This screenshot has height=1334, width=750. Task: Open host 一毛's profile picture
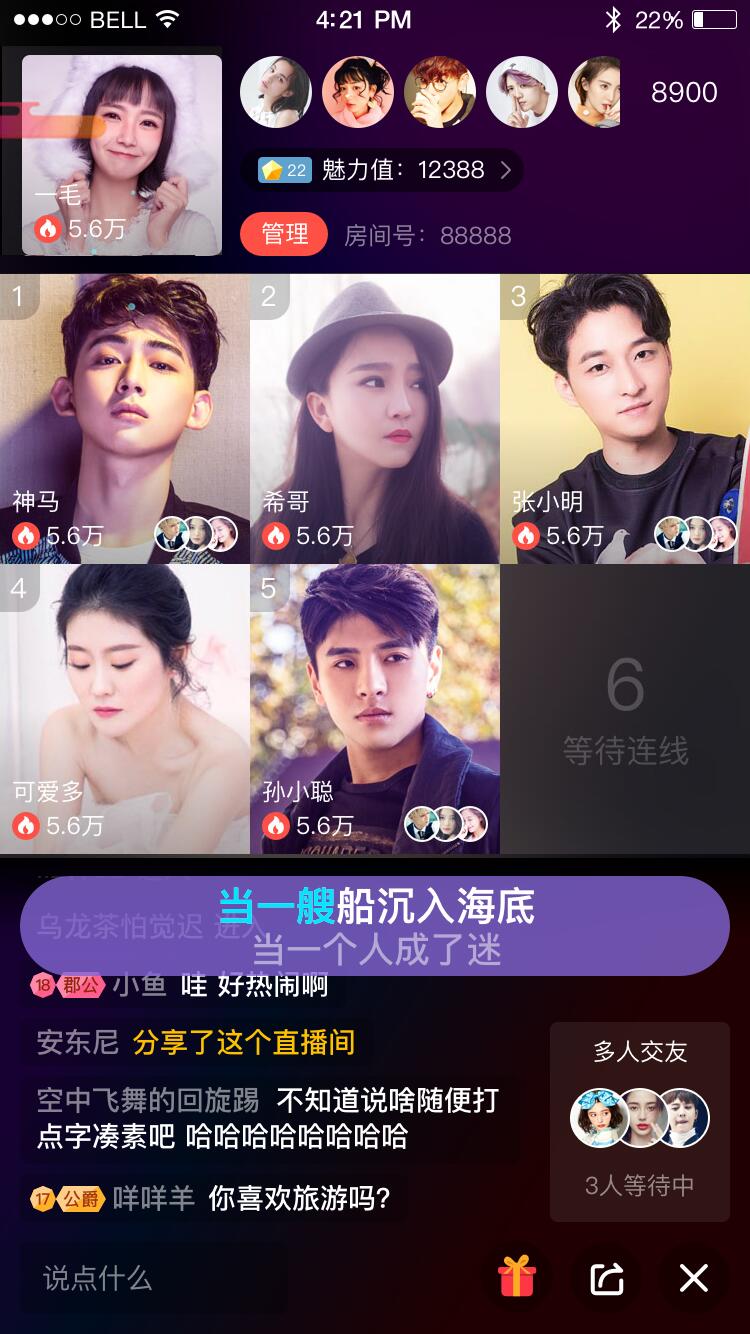pyautogui.click(x=122, y=154)
